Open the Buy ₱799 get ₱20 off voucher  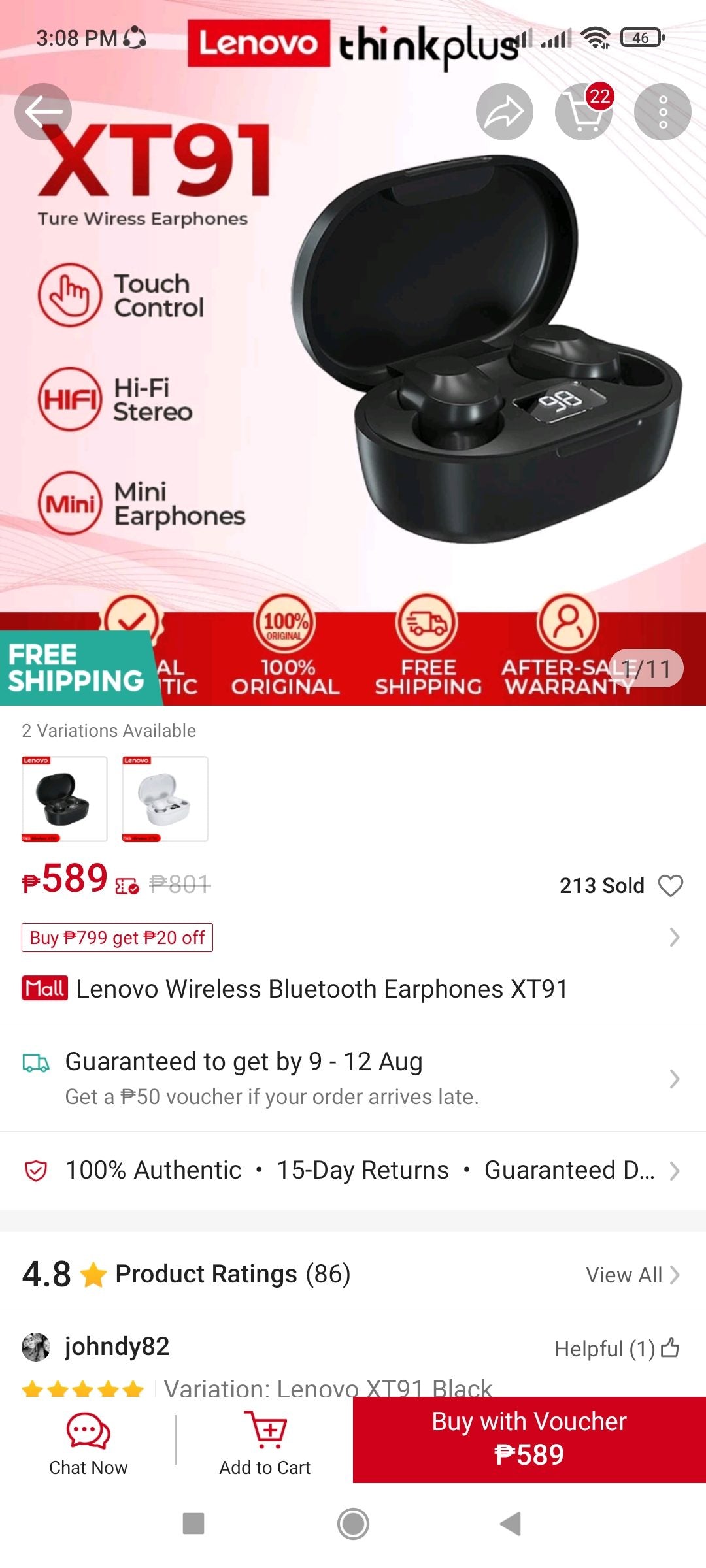click(x=118, y=938)
